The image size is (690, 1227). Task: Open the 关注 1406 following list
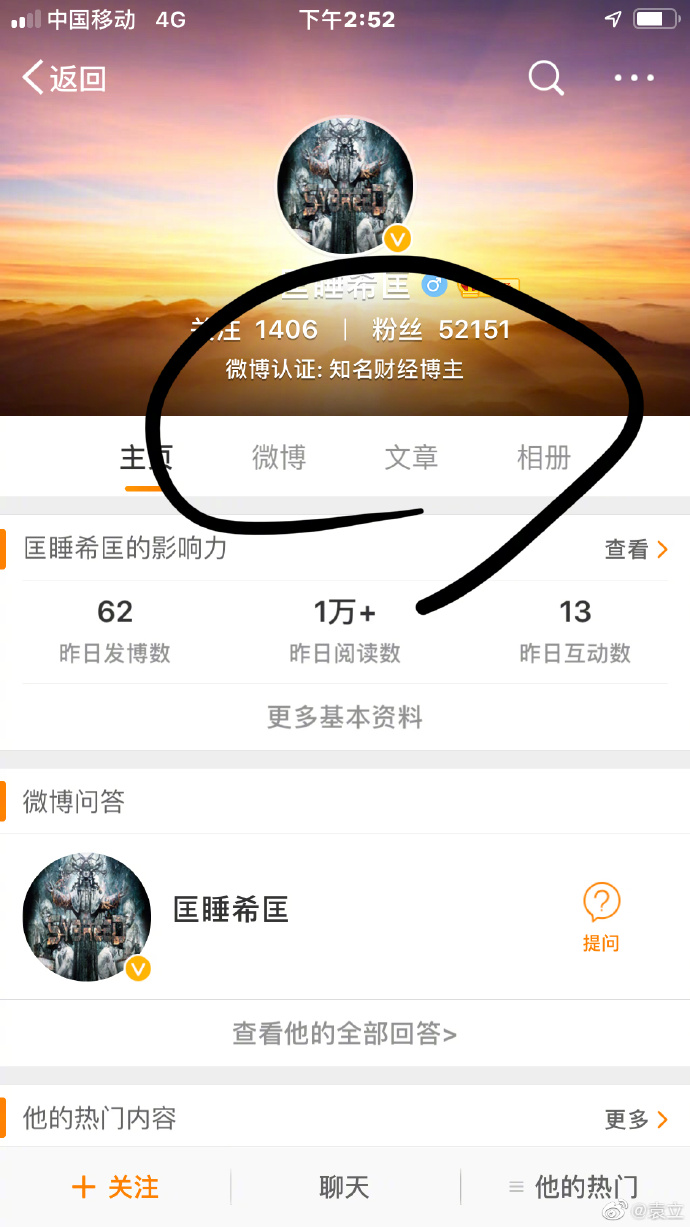255,329
